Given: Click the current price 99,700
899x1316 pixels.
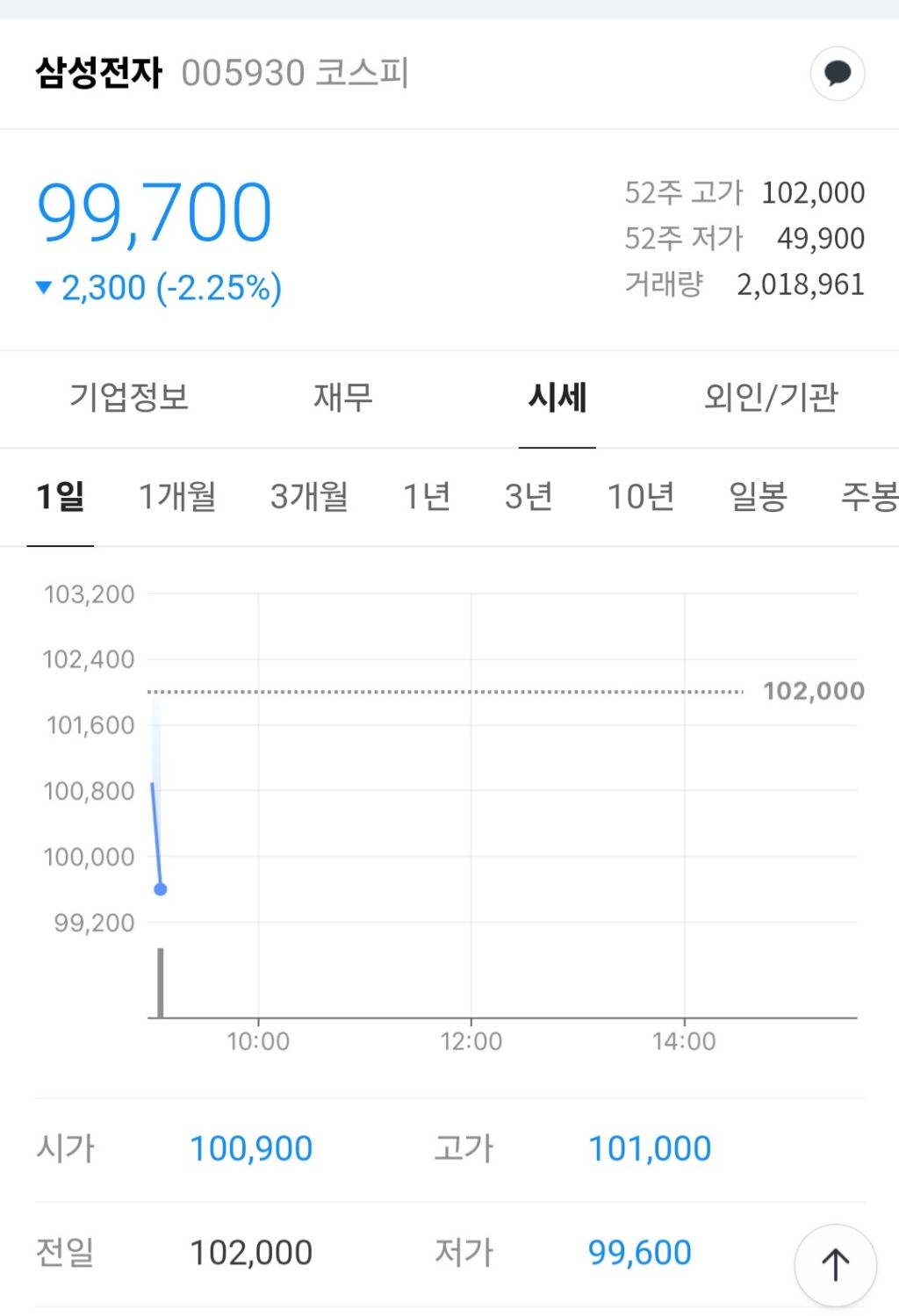Looking at the screenshot, I should point(155,211).
